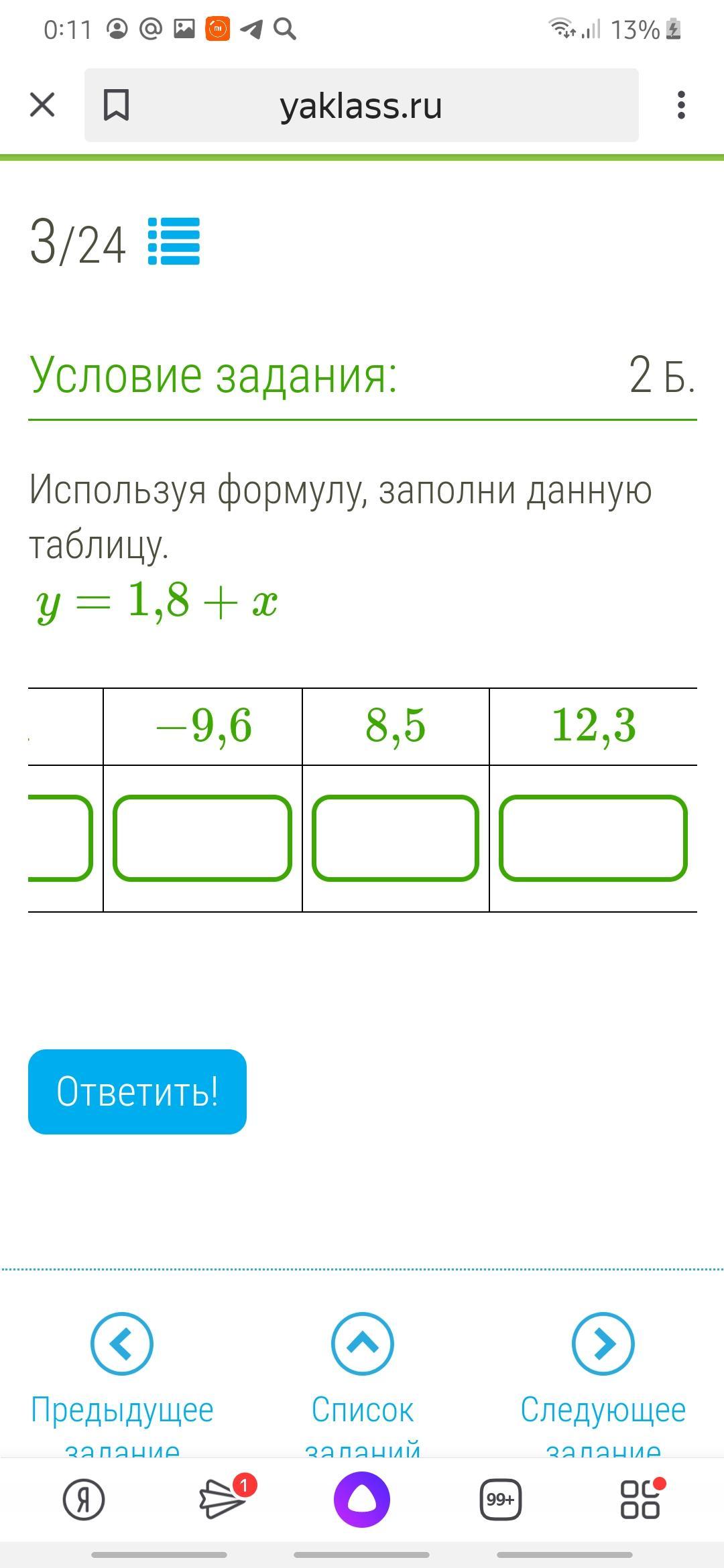
Task: Focus the answer field under 8,5
Action: [x=396, y=838]
